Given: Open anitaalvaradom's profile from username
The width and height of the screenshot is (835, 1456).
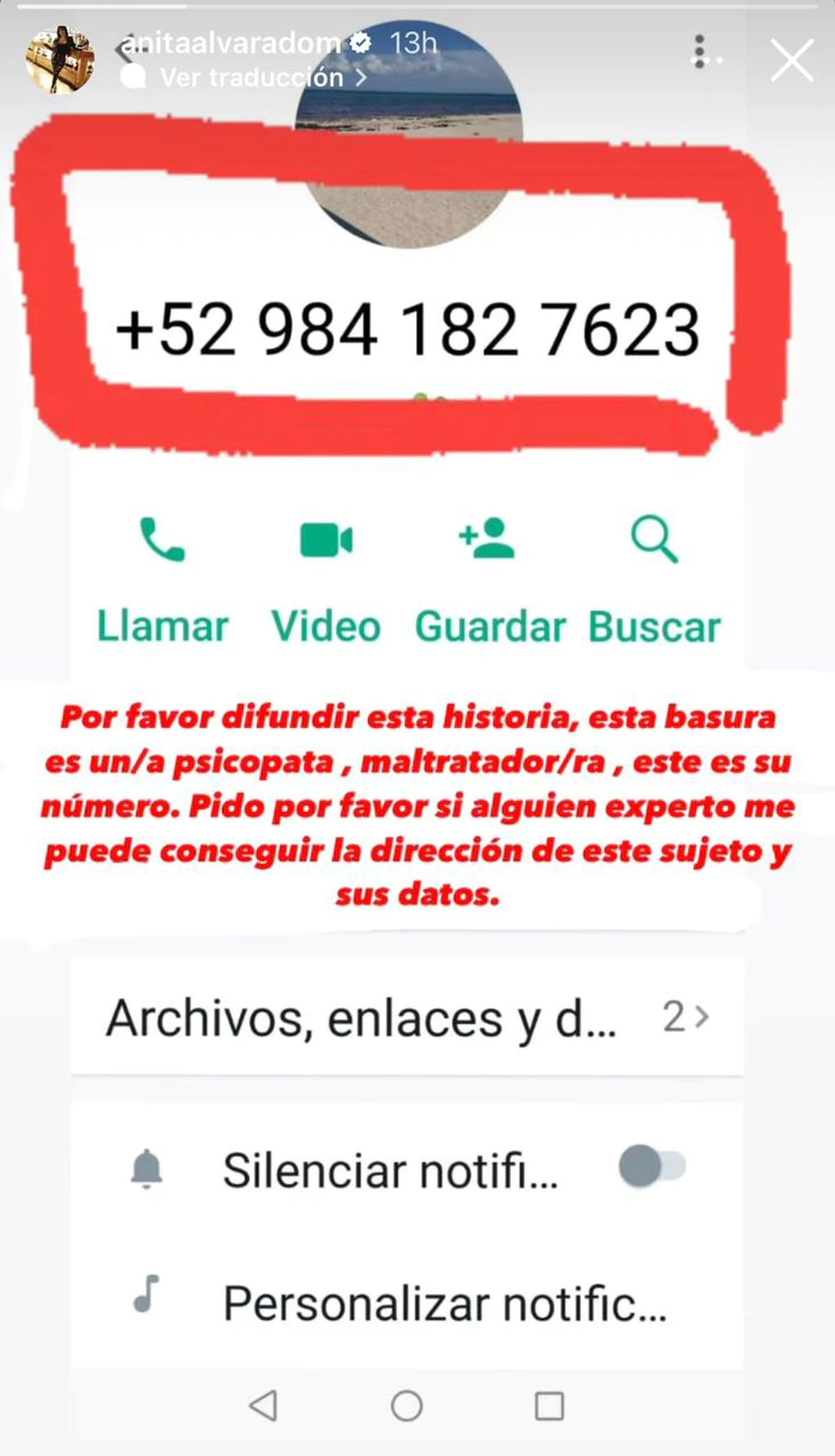Looking at the screenshot, I should click(x=232, y=42).
